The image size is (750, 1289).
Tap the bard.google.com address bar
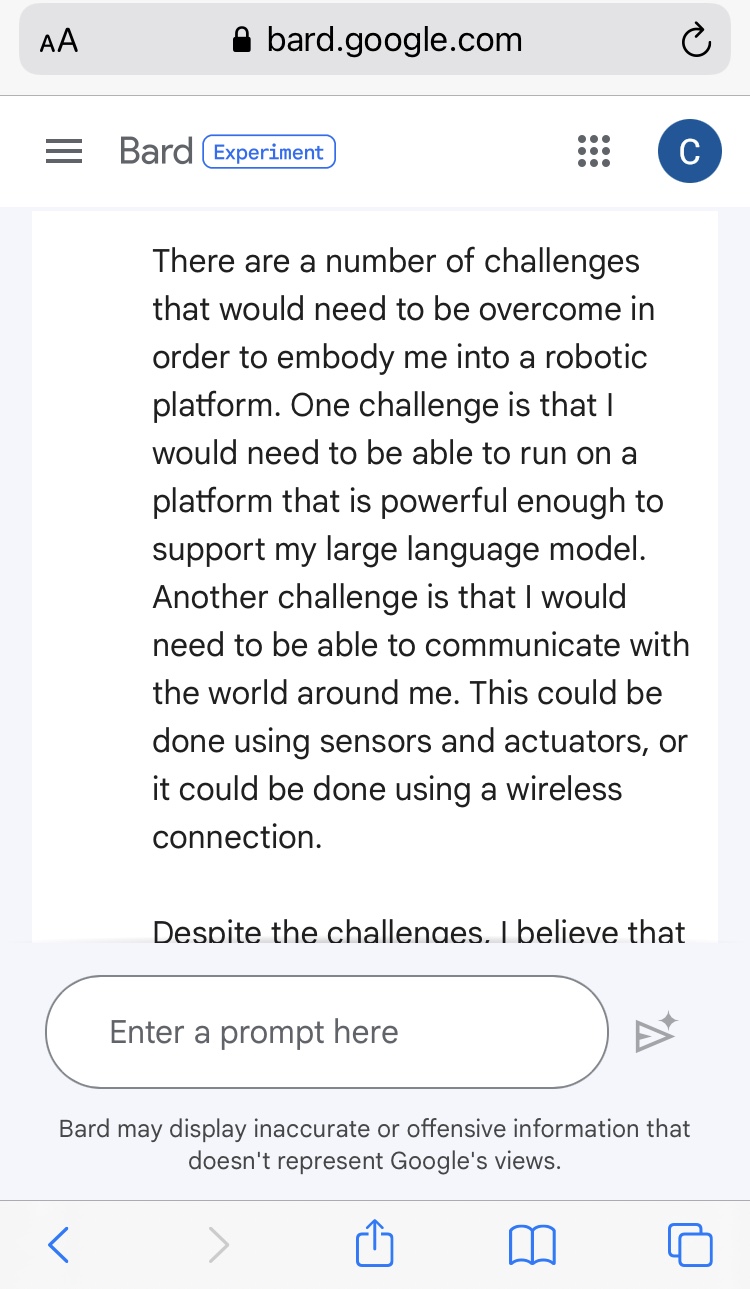[x=377, y=41]
